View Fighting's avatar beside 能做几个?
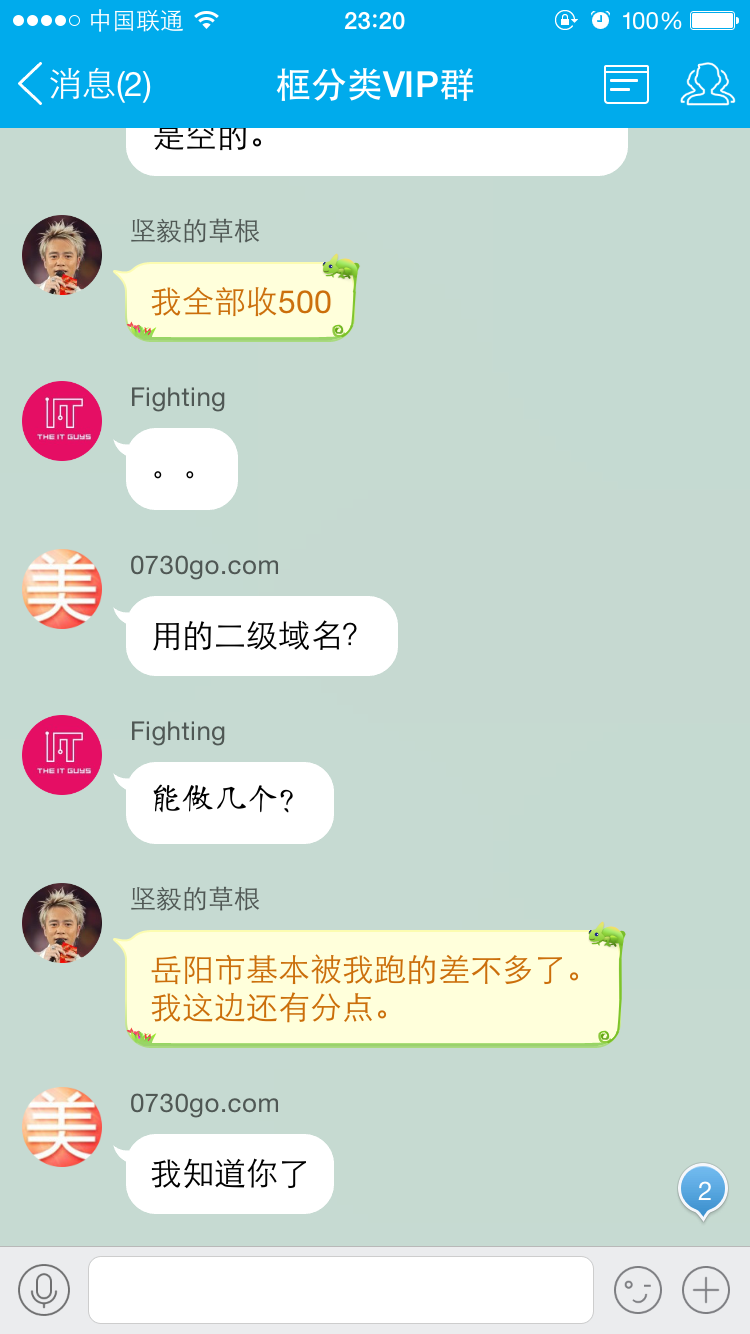 [62, 755]
